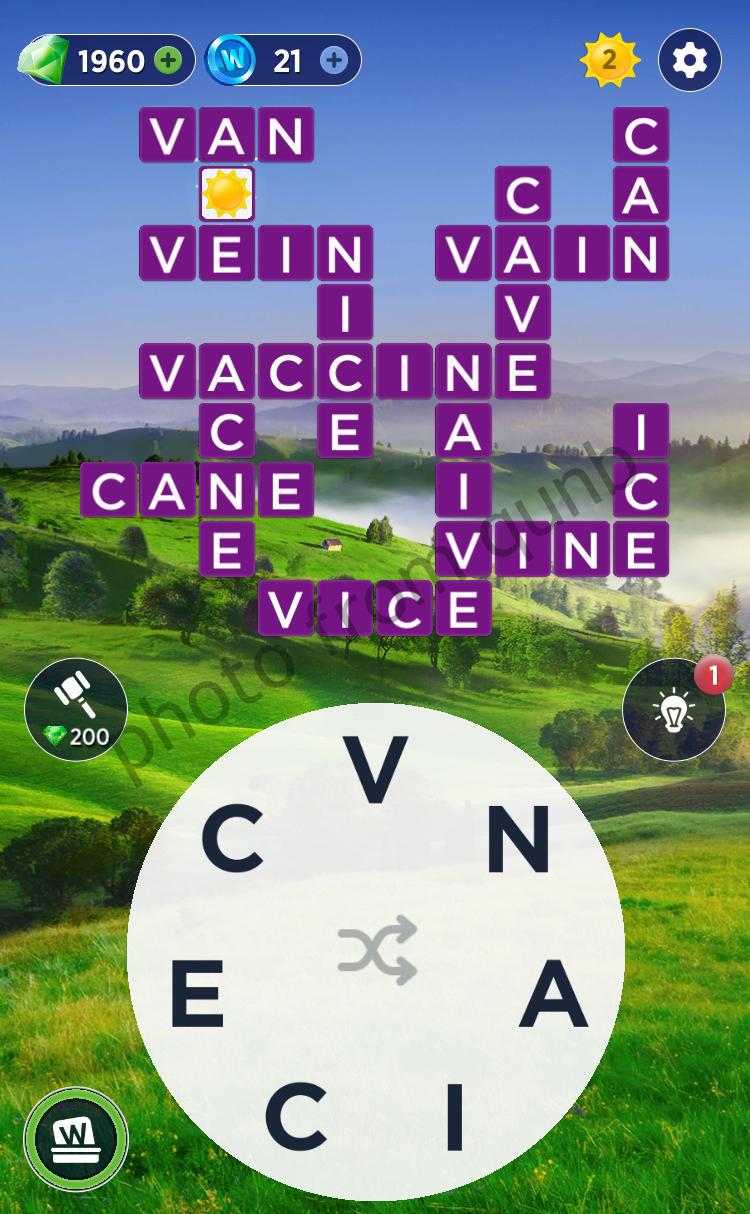
Task: Open the settings gear
Action: click(689, 61)
